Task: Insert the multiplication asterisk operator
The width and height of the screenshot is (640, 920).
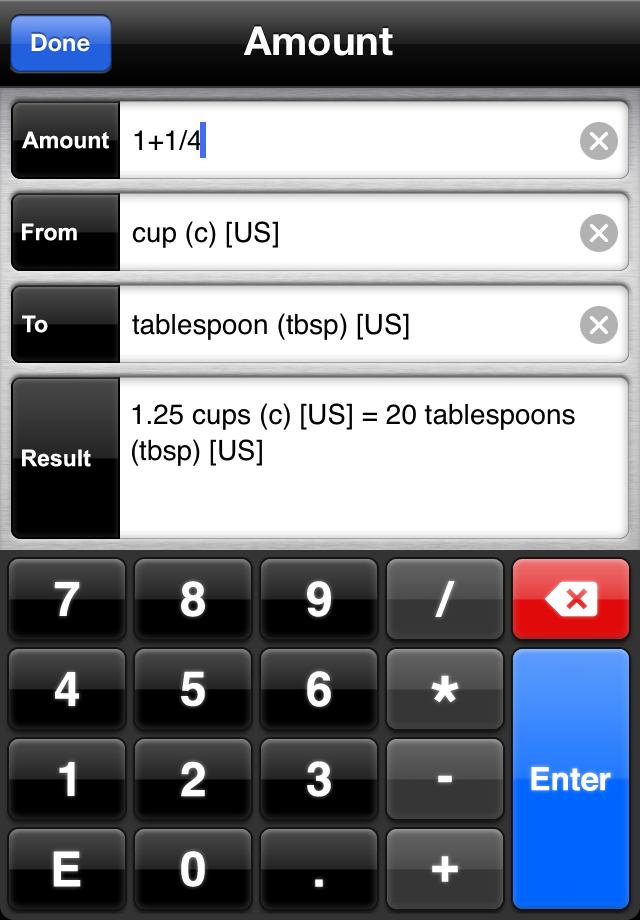Action: tap(445, 689)
